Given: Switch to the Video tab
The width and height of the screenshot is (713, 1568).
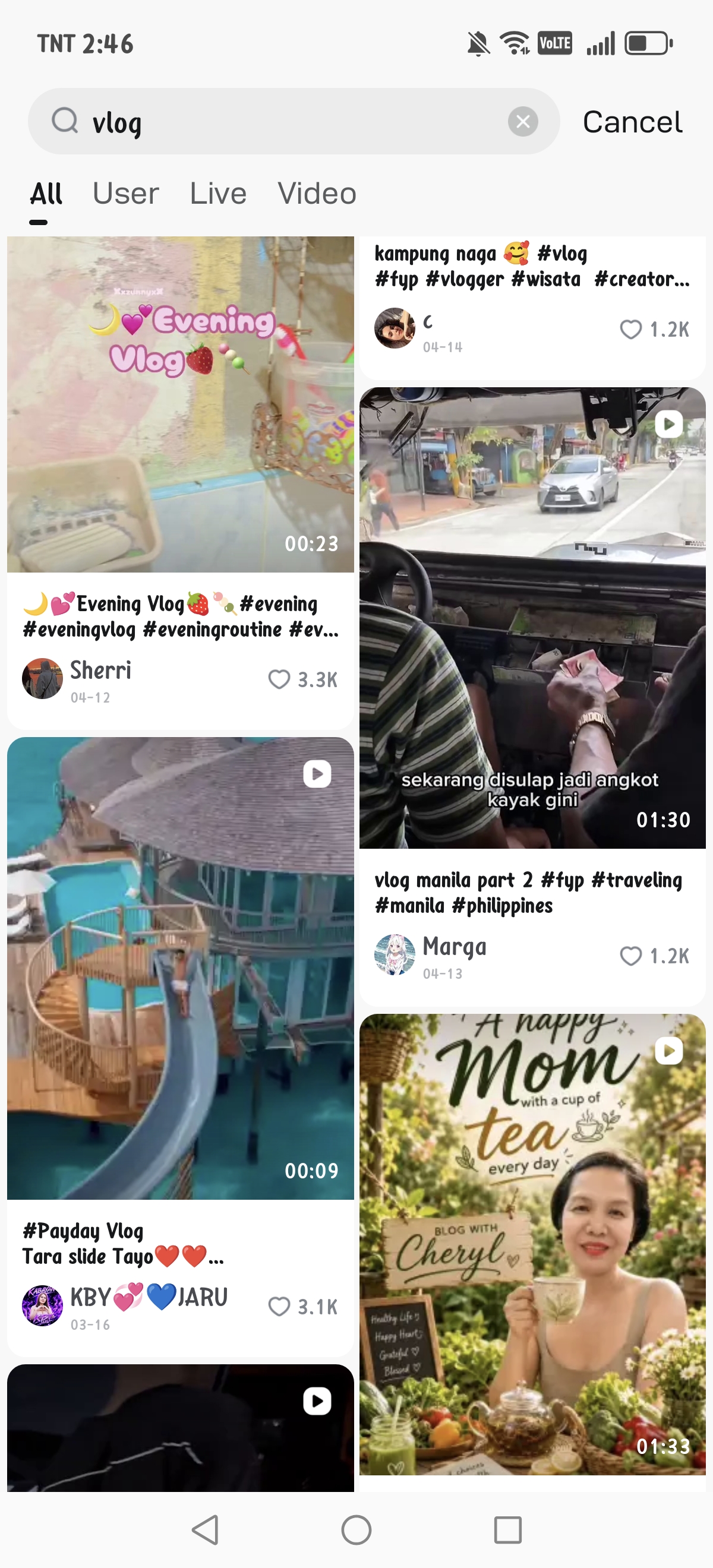Looking at the screenshot, I should tap(317, 194).
